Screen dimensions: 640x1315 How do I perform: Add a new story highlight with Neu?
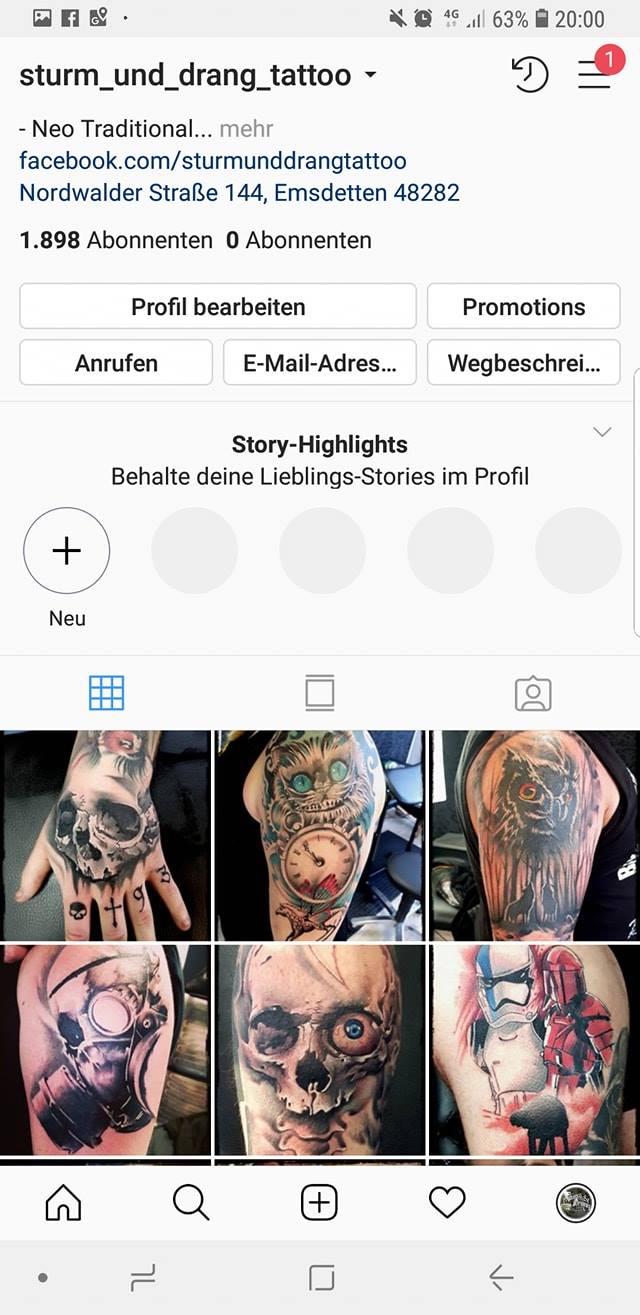click(x=67, y=551)
